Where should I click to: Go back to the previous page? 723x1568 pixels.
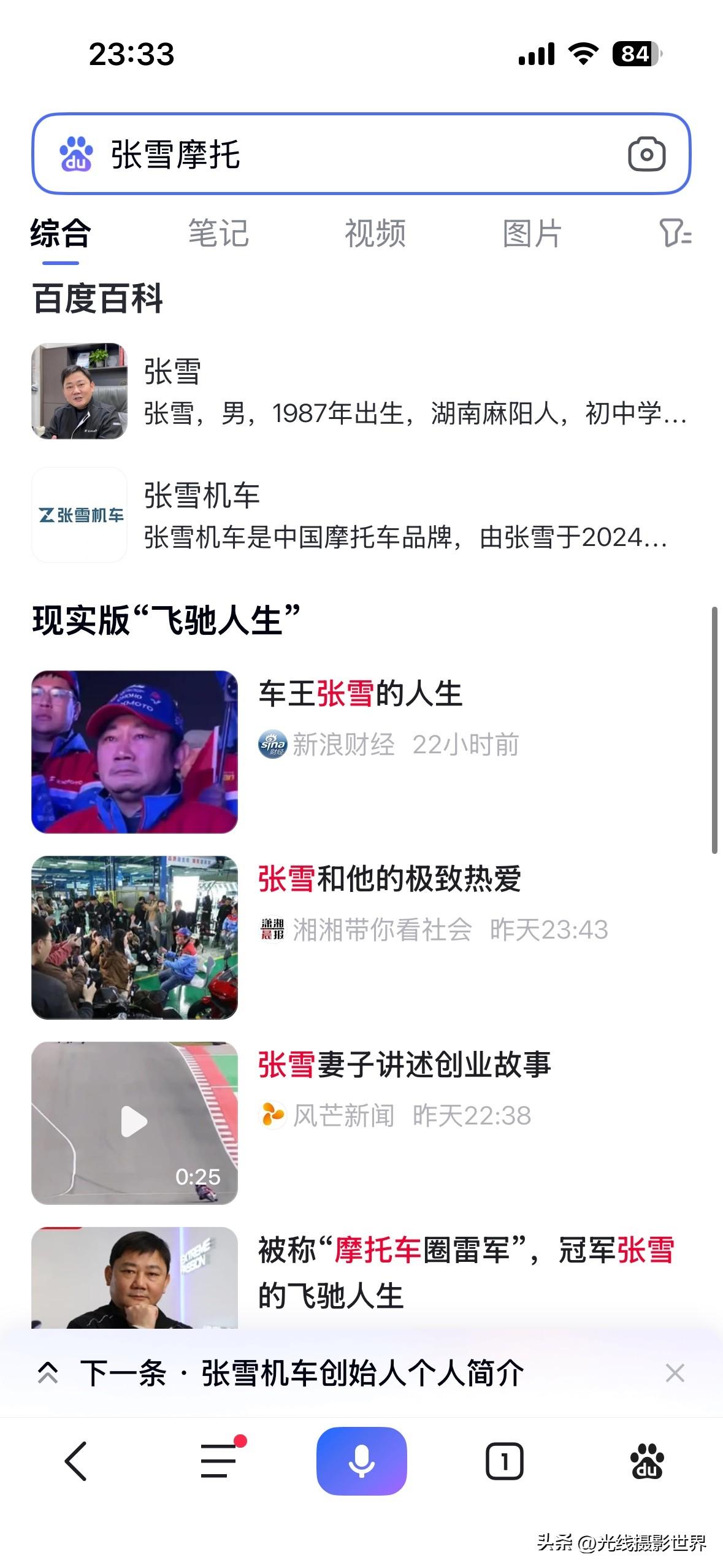click(76, 1461)
